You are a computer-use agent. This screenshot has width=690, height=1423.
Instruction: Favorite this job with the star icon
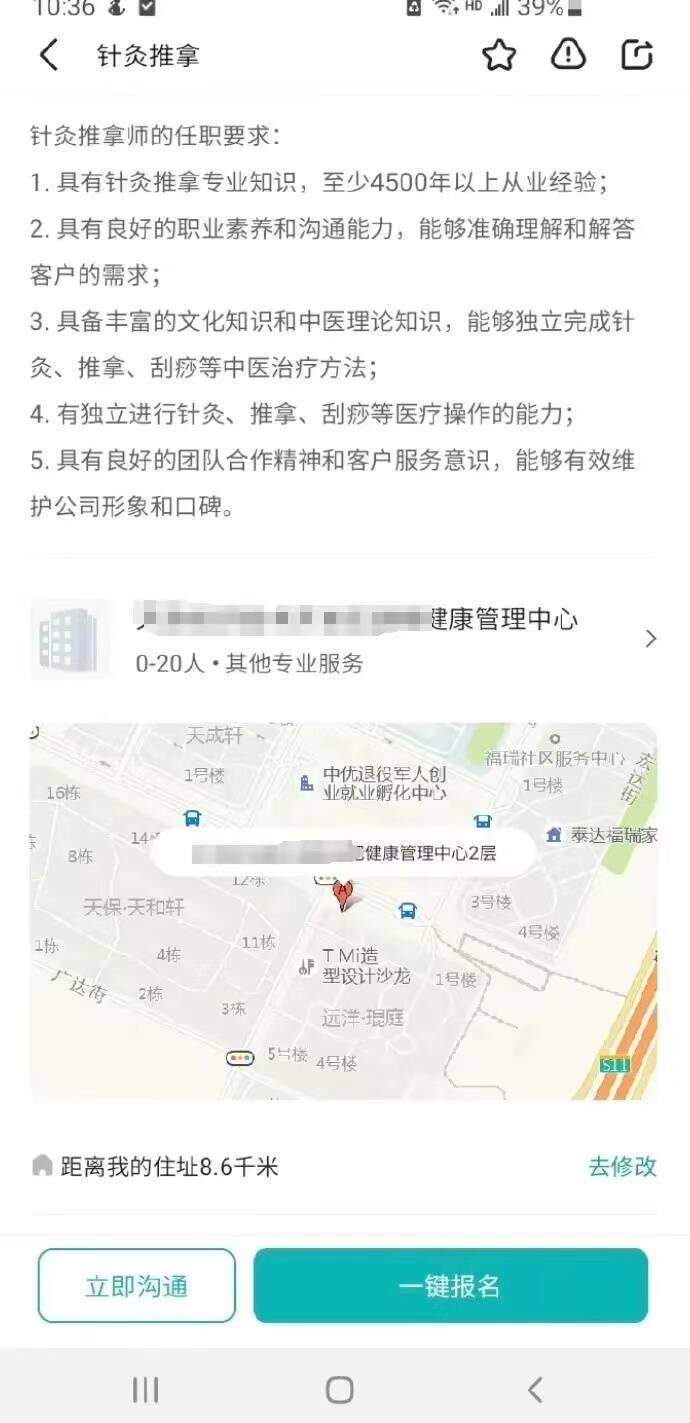(x=499, y=55)
